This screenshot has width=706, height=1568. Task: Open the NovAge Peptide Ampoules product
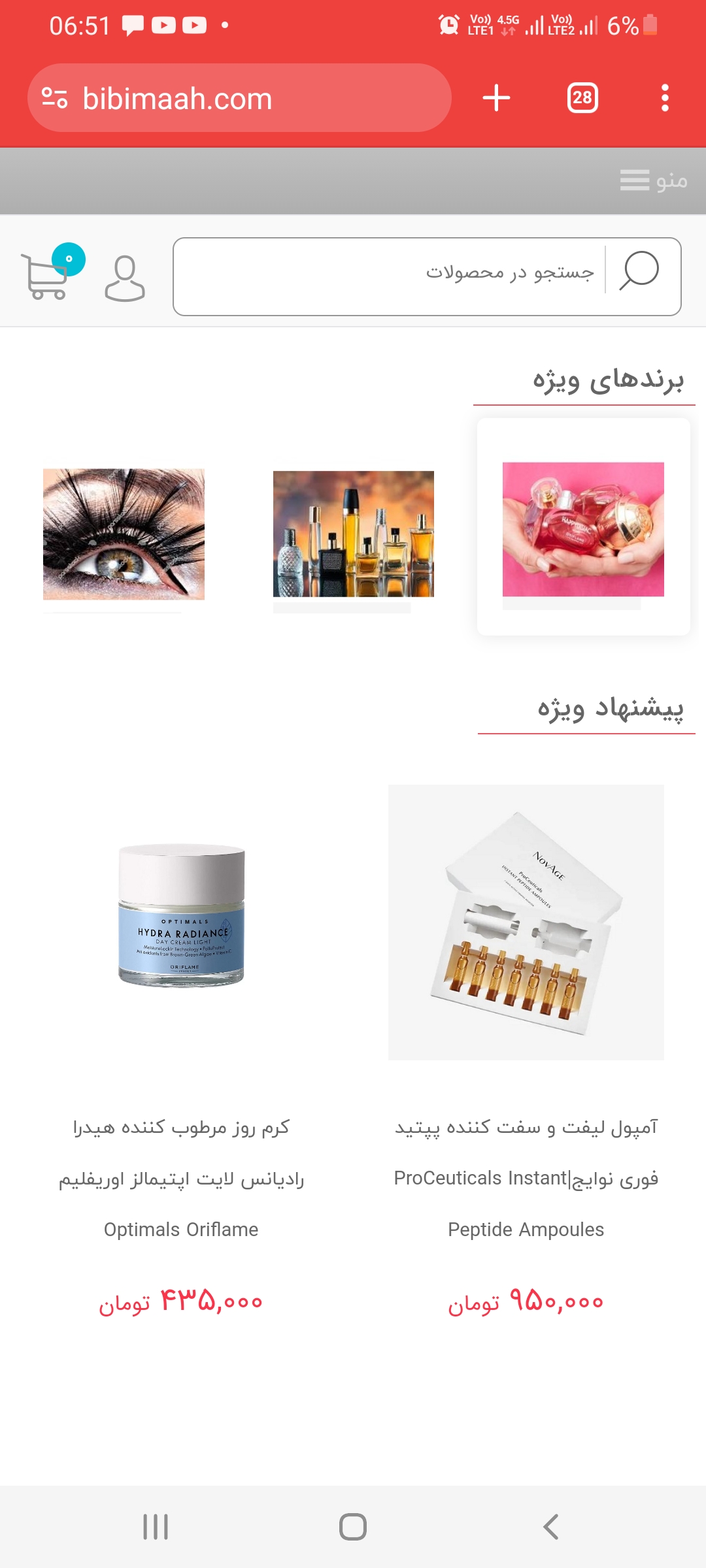526,922
